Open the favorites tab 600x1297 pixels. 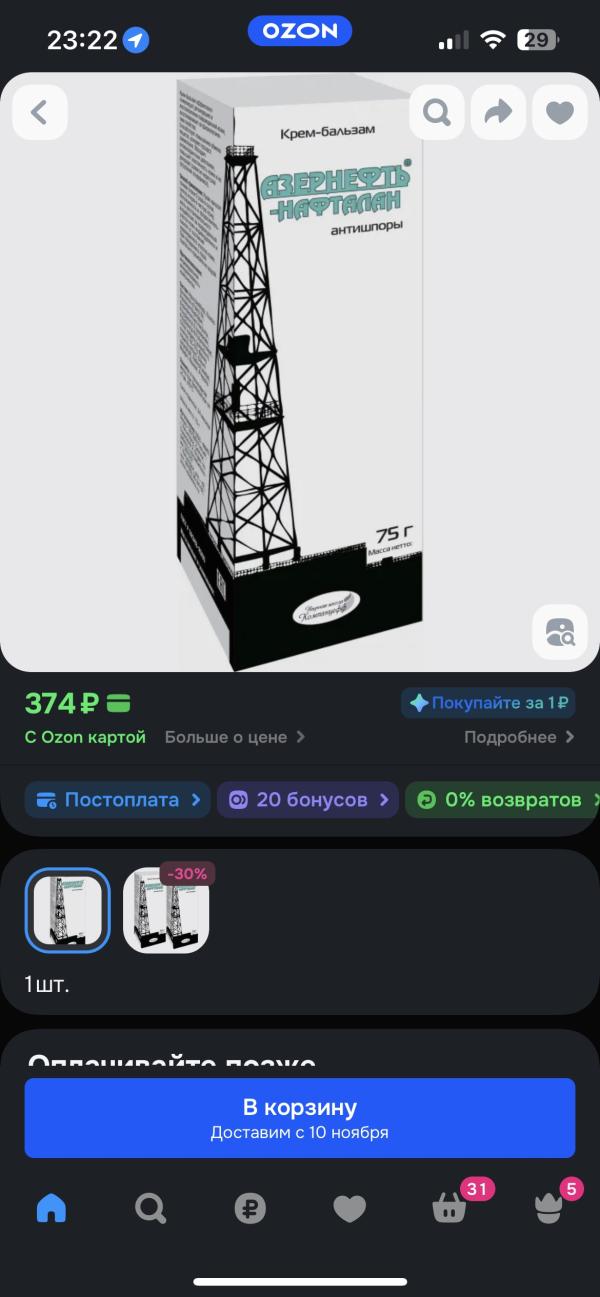coord(350,1209)
